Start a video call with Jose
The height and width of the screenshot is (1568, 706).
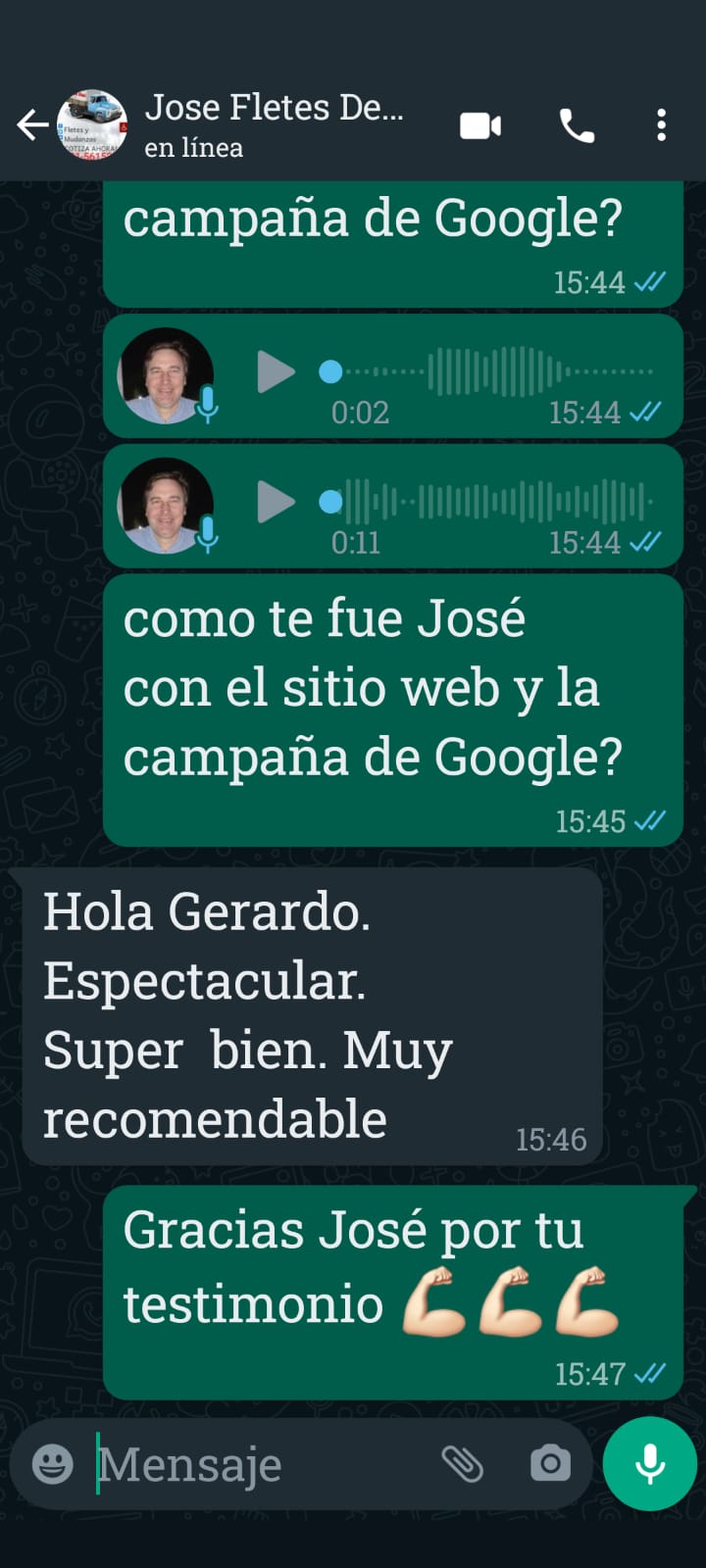click(x=480, y=125)
